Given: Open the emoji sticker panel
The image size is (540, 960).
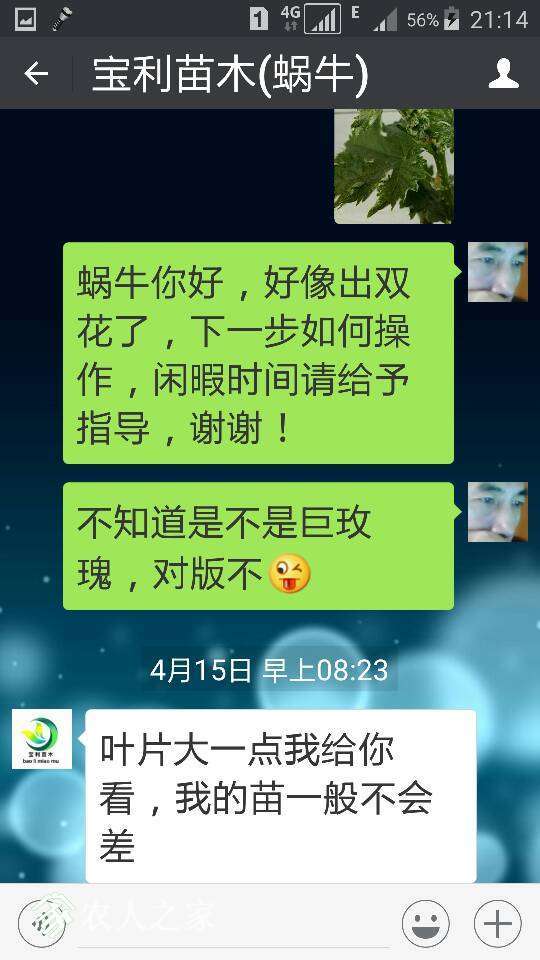Looking at the screenshot, I should click(426, 923).
